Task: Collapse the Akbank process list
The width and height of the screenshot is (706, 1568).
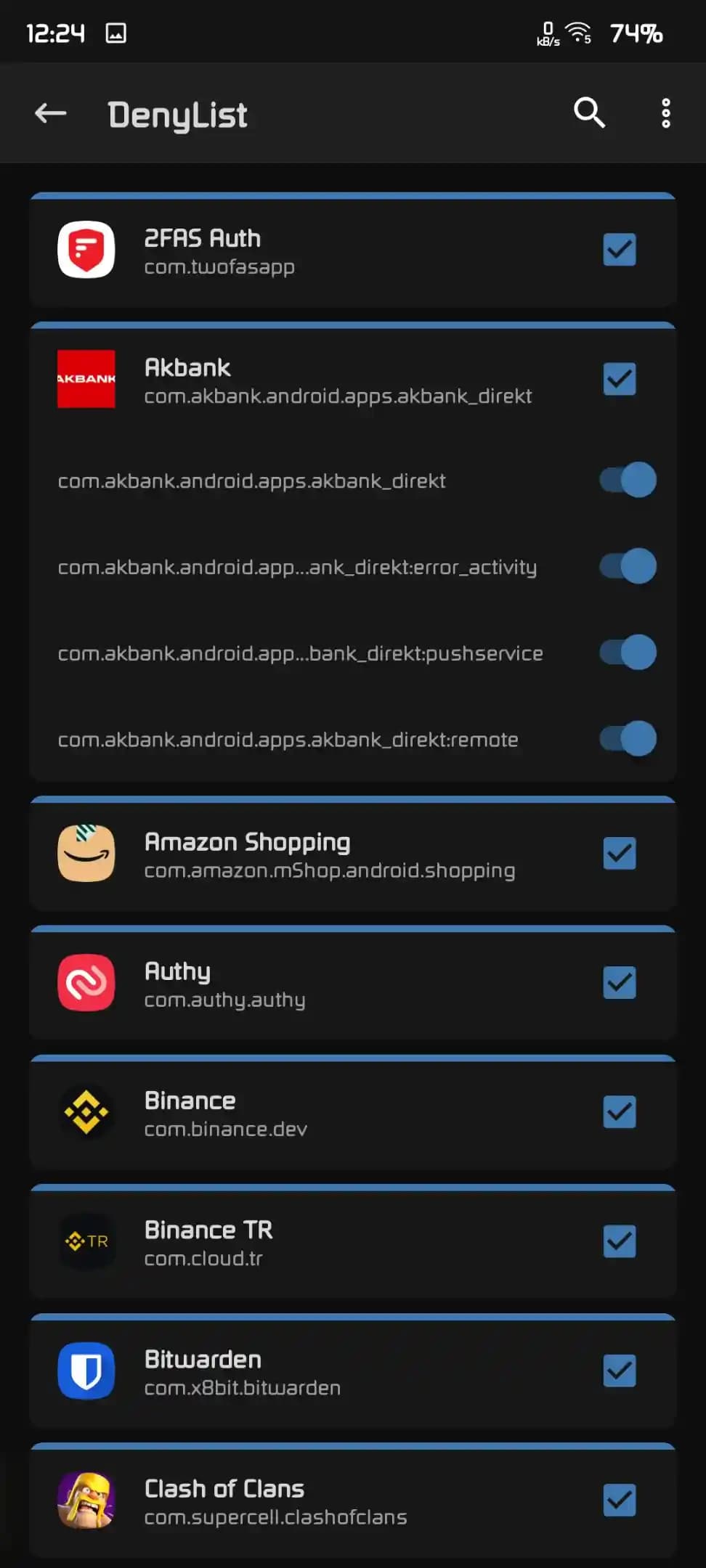Action: click(327, 380)
